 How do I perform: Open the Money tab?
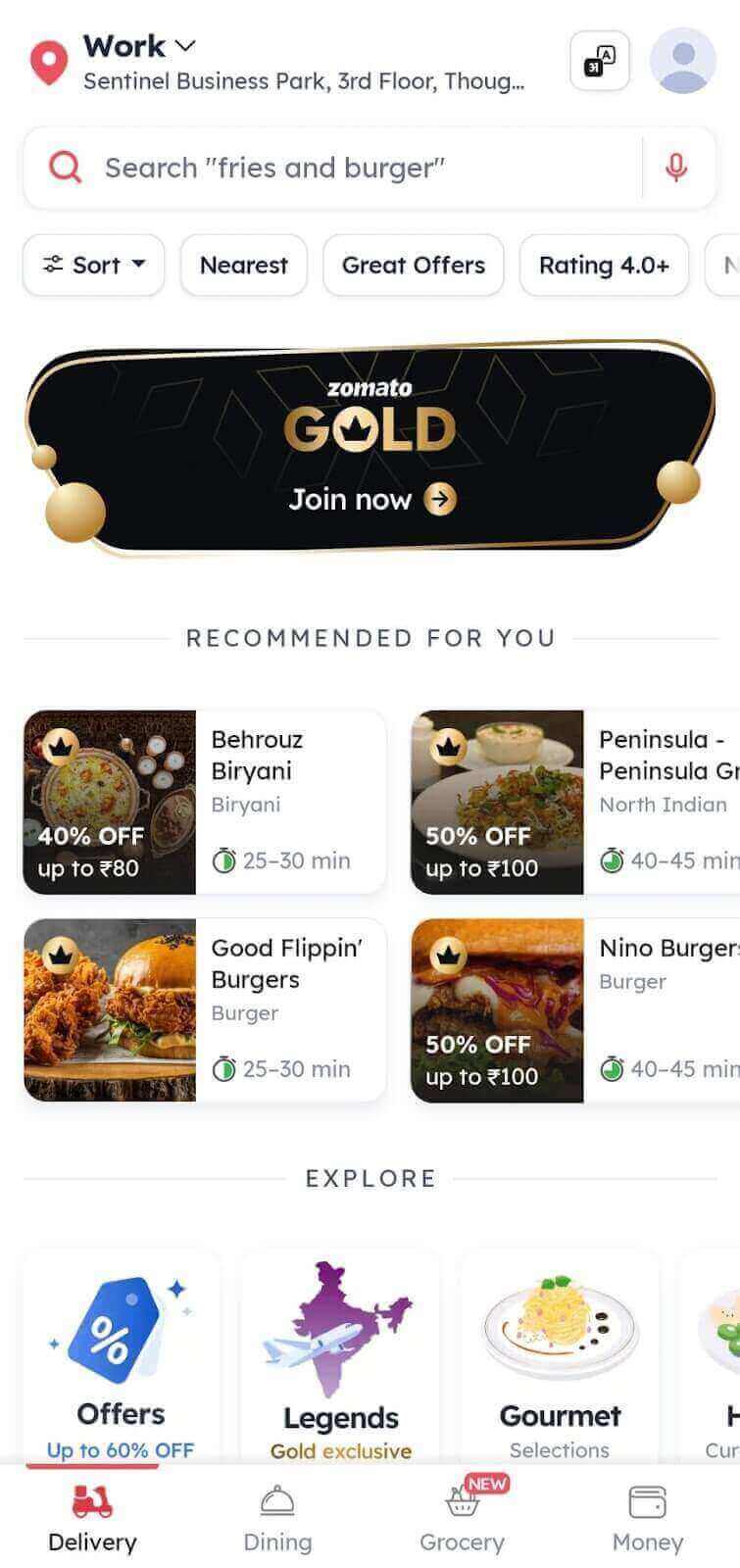[x=647, y=1519]
